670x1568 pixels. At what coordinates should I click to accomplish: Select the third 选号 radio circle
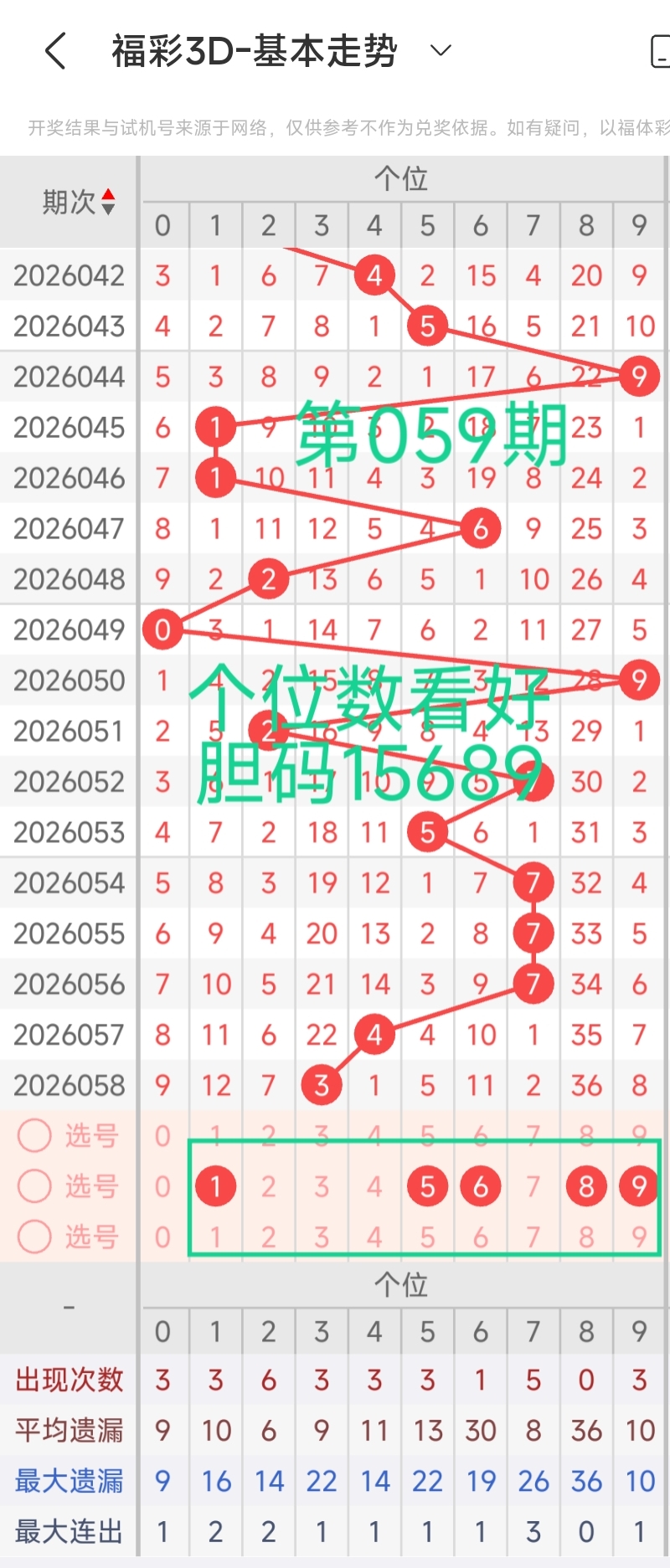(x=33, y=1237)
